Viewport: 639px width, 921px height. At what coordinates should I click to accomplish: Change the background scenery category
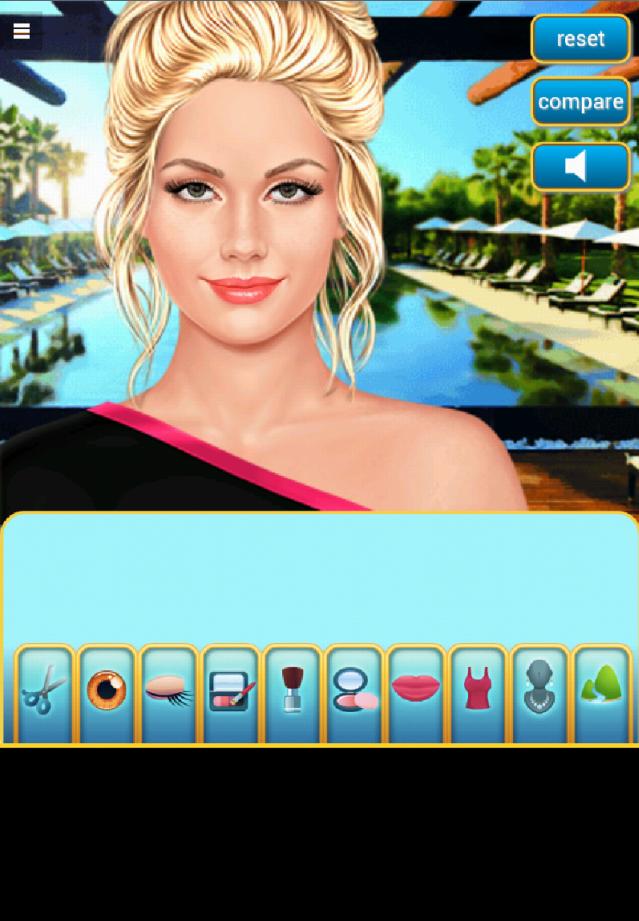click(602, 692)
